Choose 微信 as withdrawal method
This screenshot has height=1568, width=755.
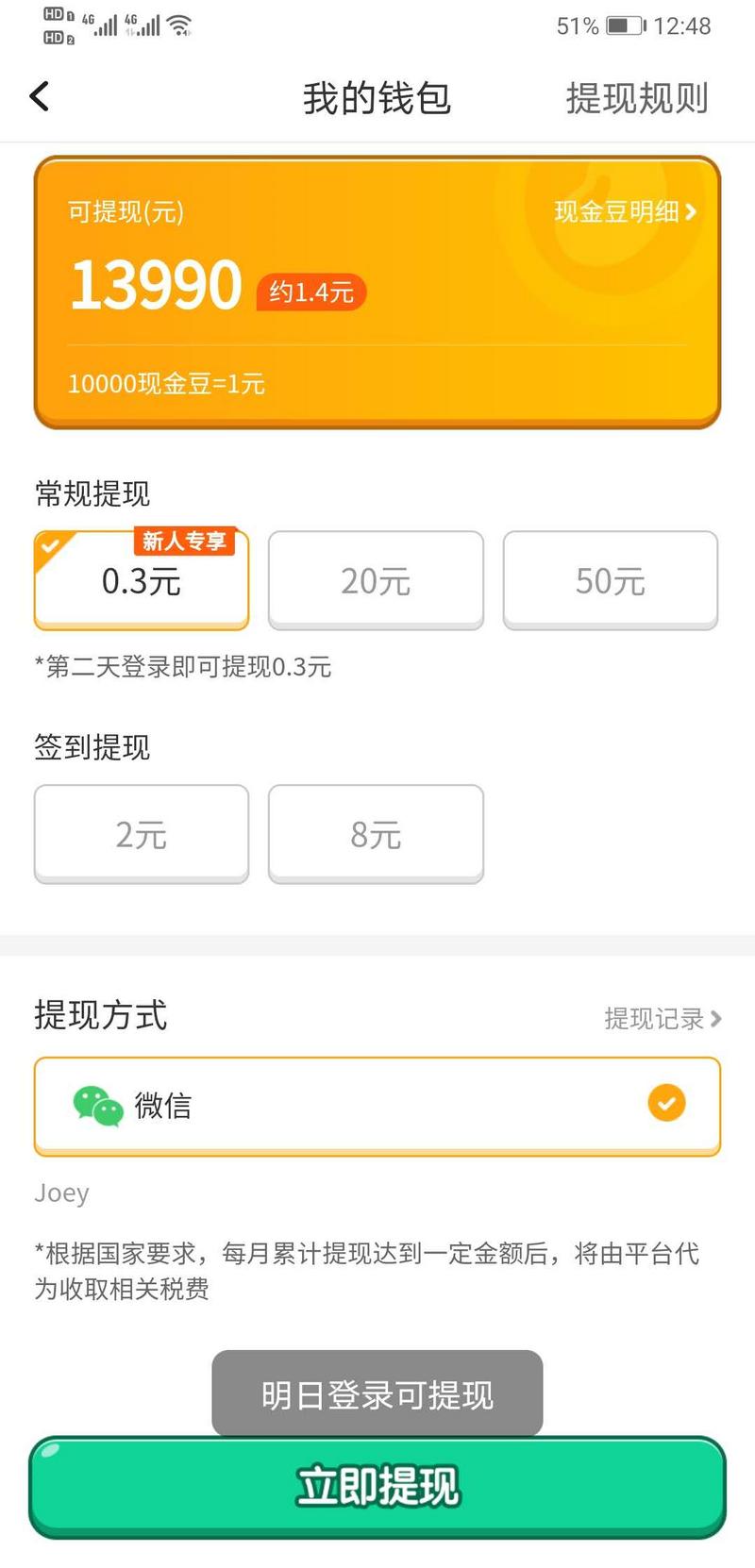tap(377, 1105)
